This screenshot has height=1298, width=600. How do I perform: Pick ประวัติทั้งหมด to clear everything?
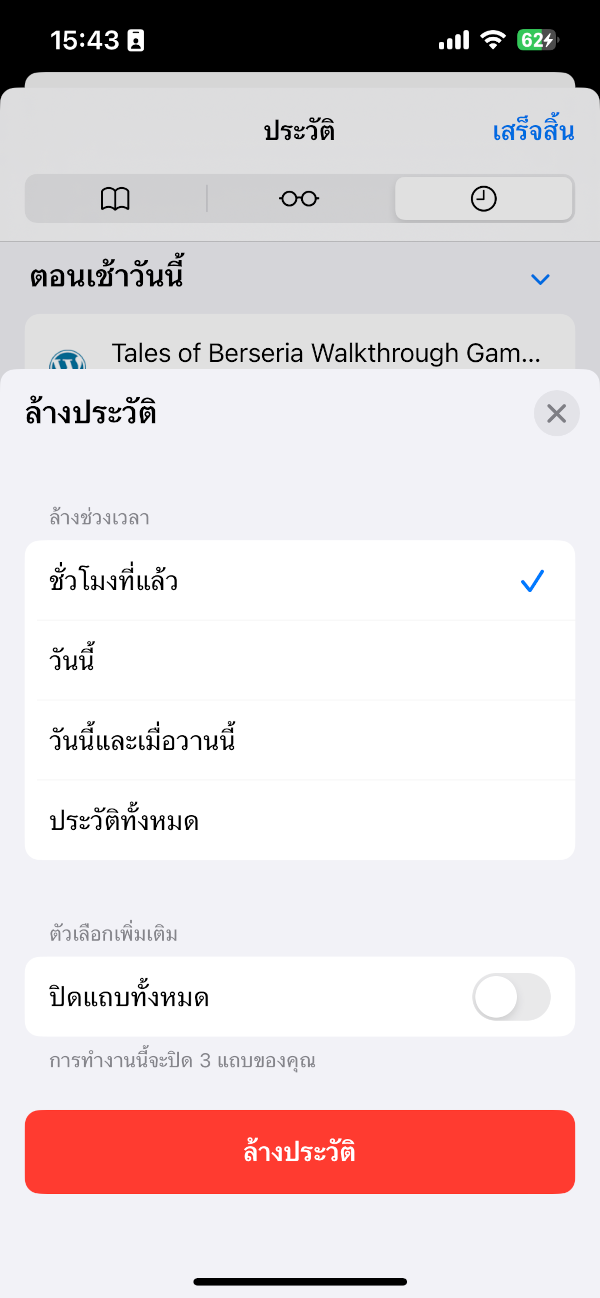300,820
